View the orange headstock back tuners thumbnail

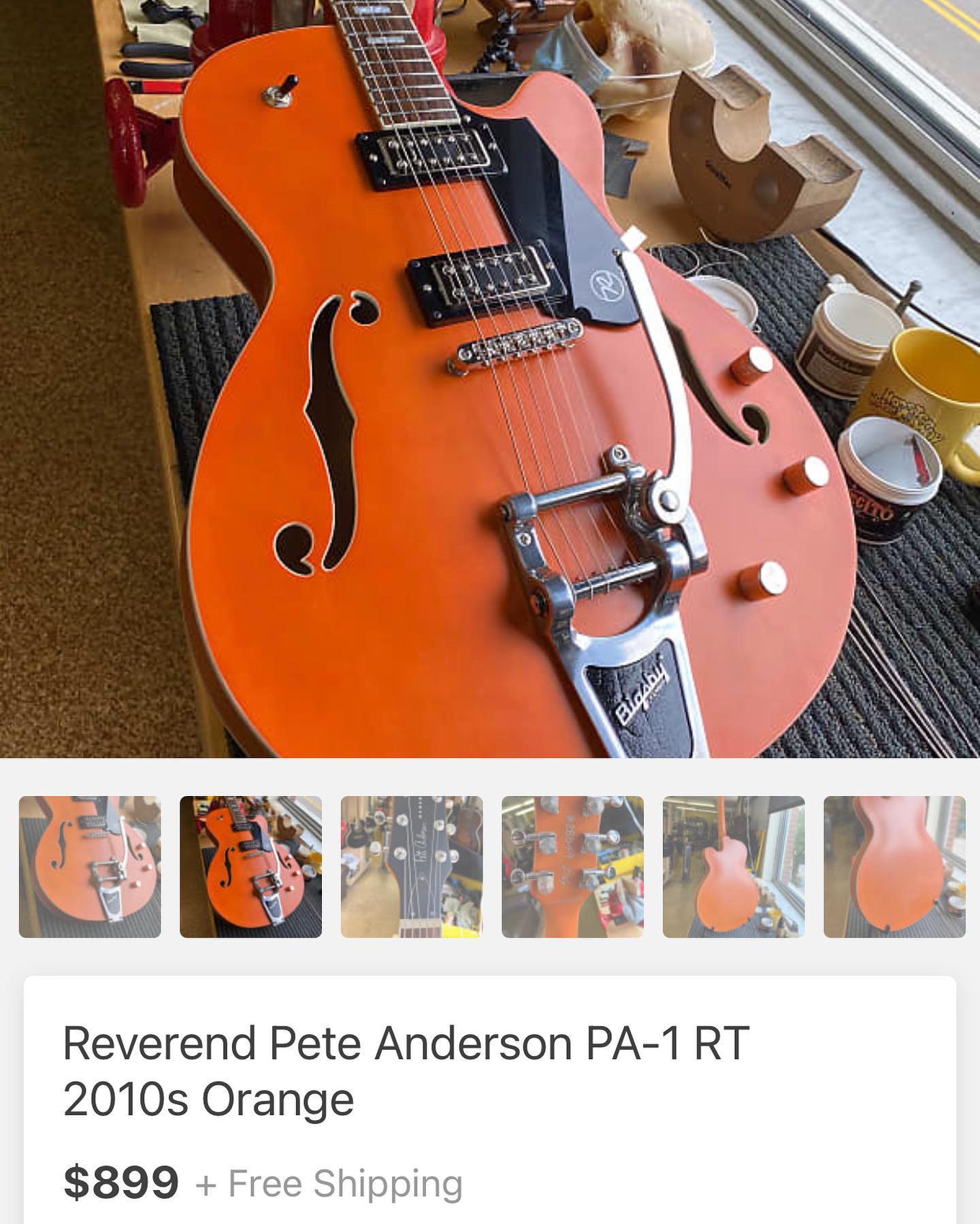[572, 867]
